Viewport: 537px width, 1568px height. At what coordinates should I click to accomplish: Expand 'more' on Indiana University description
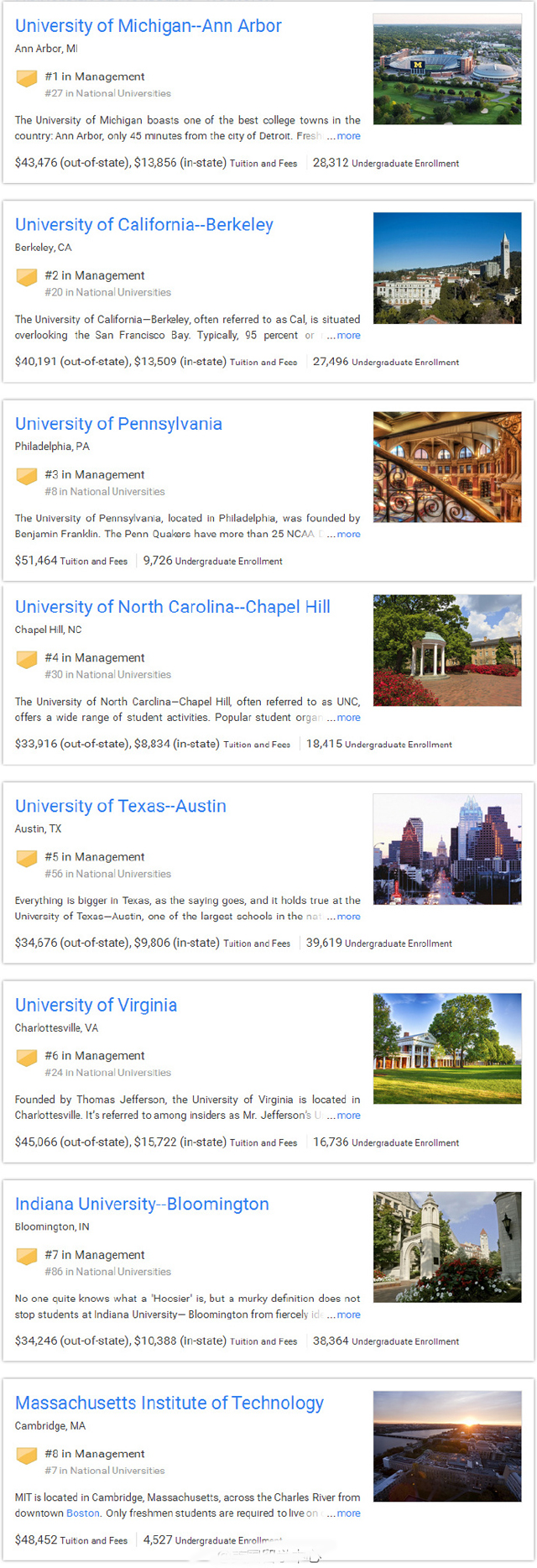point(348,1315)
